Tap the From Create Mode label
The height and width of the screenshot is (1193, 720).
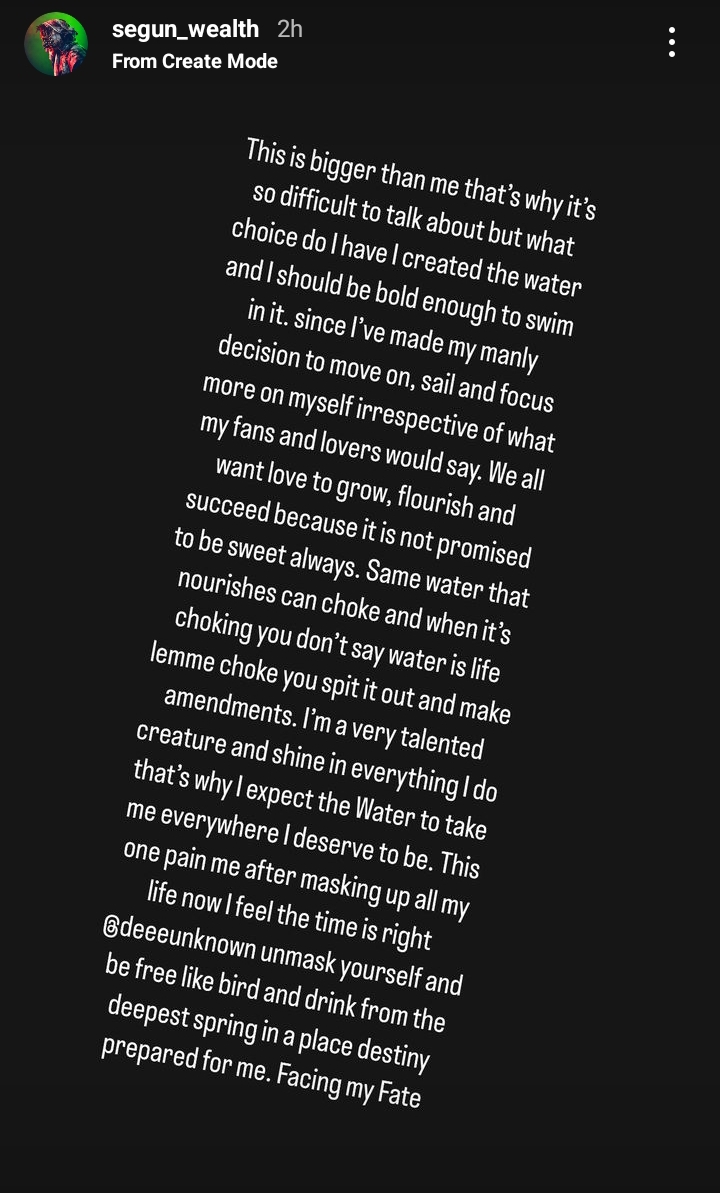click(194, 61)
